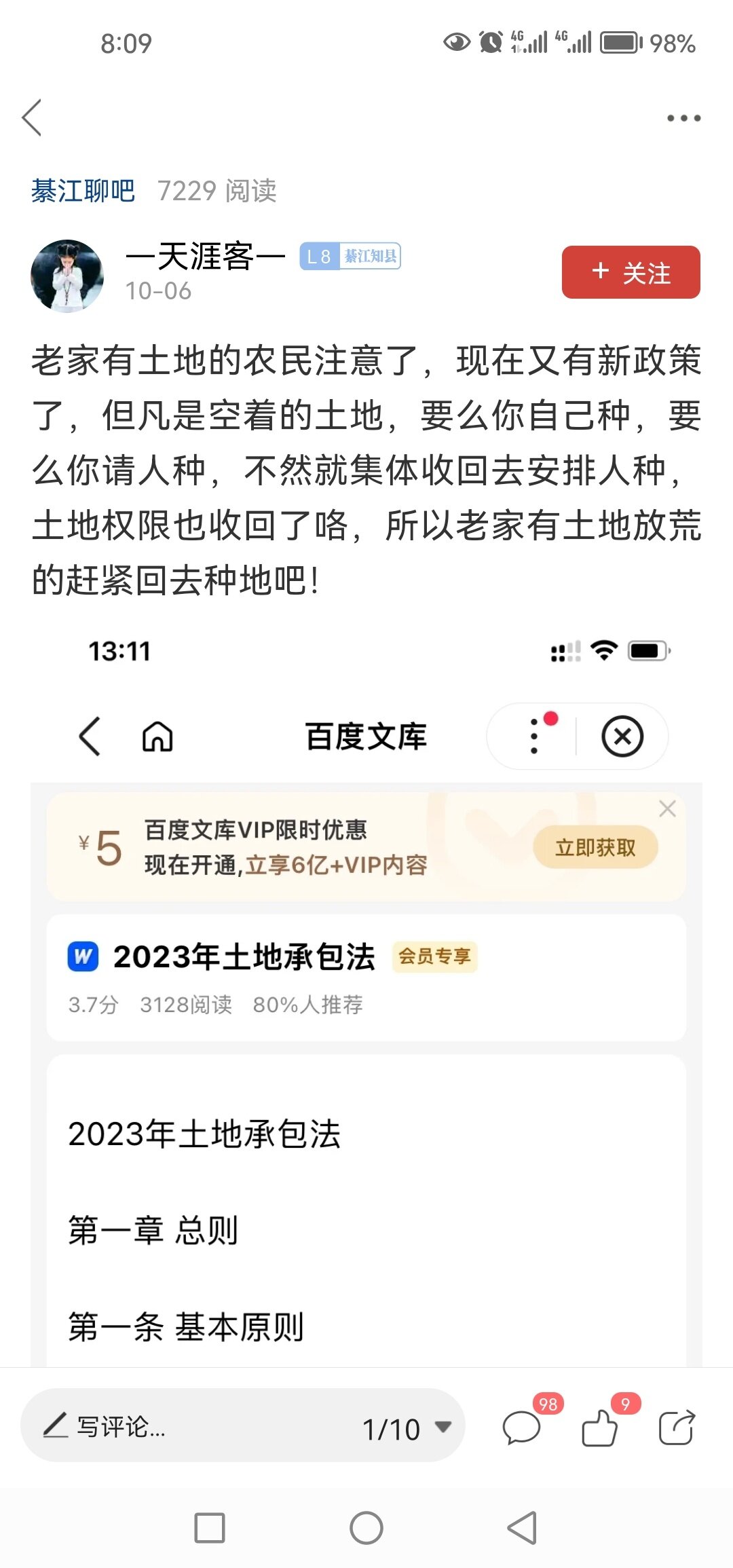Open the 綦江聊吧 forum link
Image resolution: width=733 pixels, height=1568 pixels.
83,191
